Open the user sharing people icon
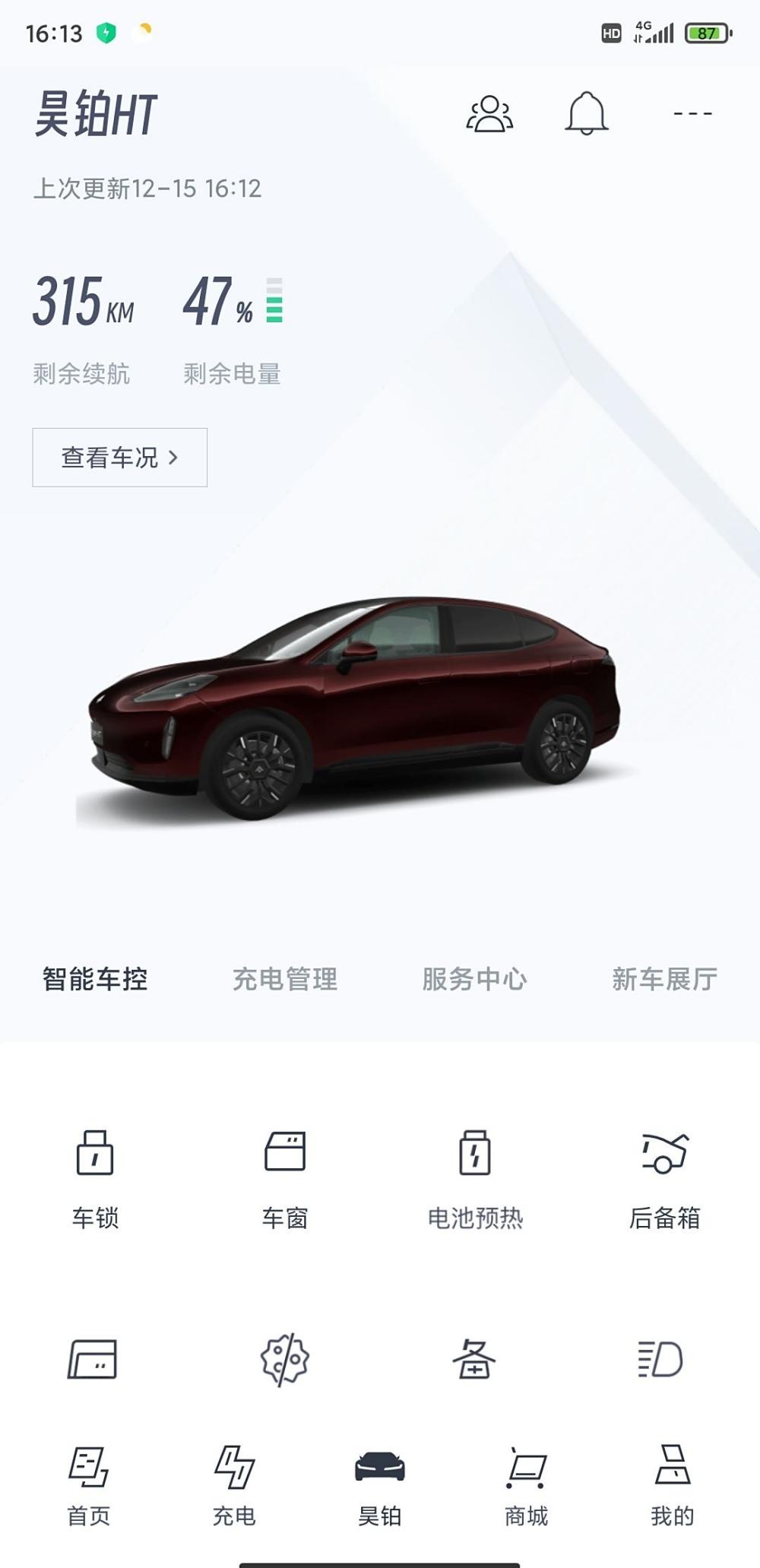Image resolution: width=760 pixels, height=1568 pixels. (489, 114)
